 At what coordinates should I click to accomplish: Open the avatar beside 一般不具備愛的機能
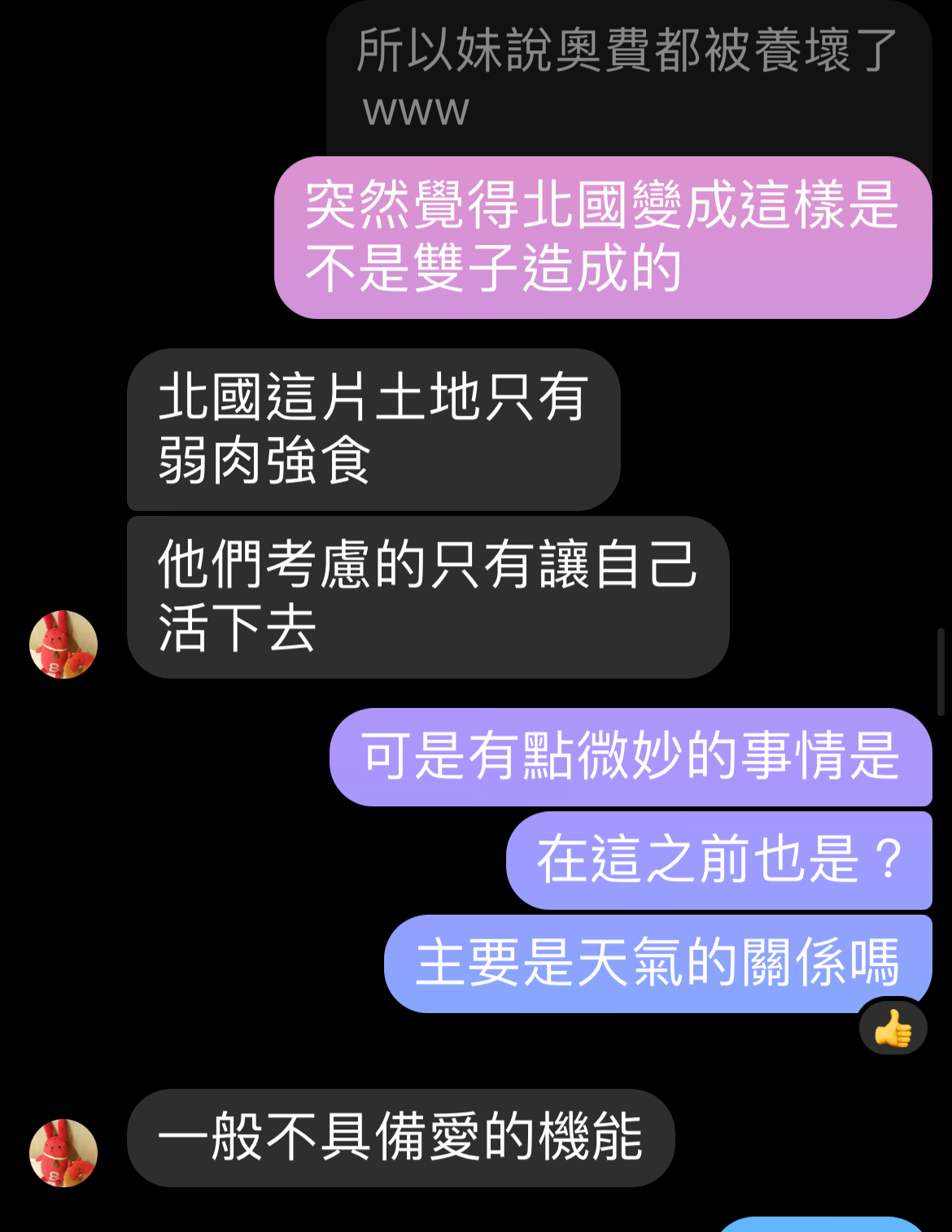(63, 1152)
